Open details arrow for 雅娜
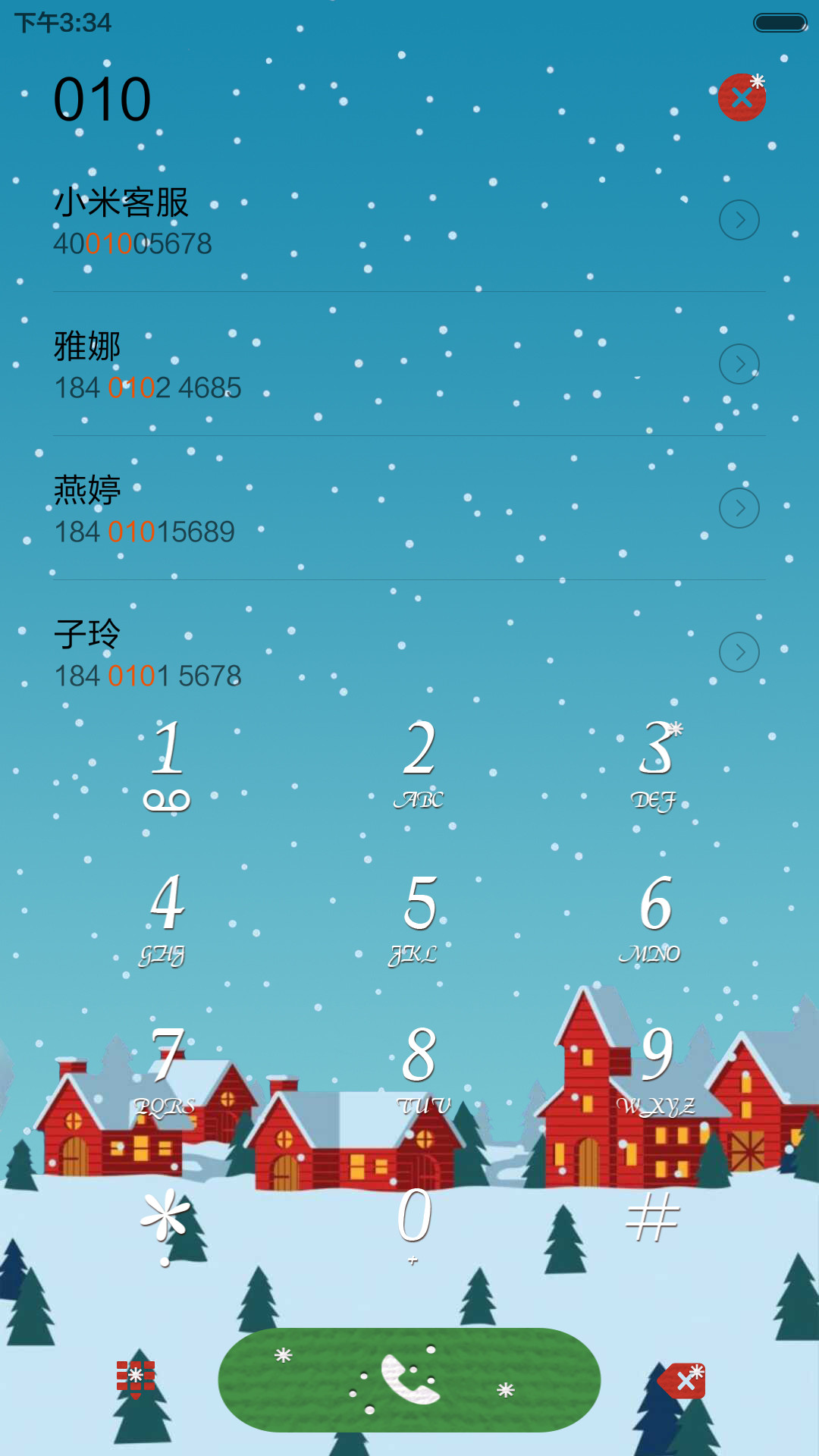Viewport: 819px width, 1456px height. click(x=739, y=364)
